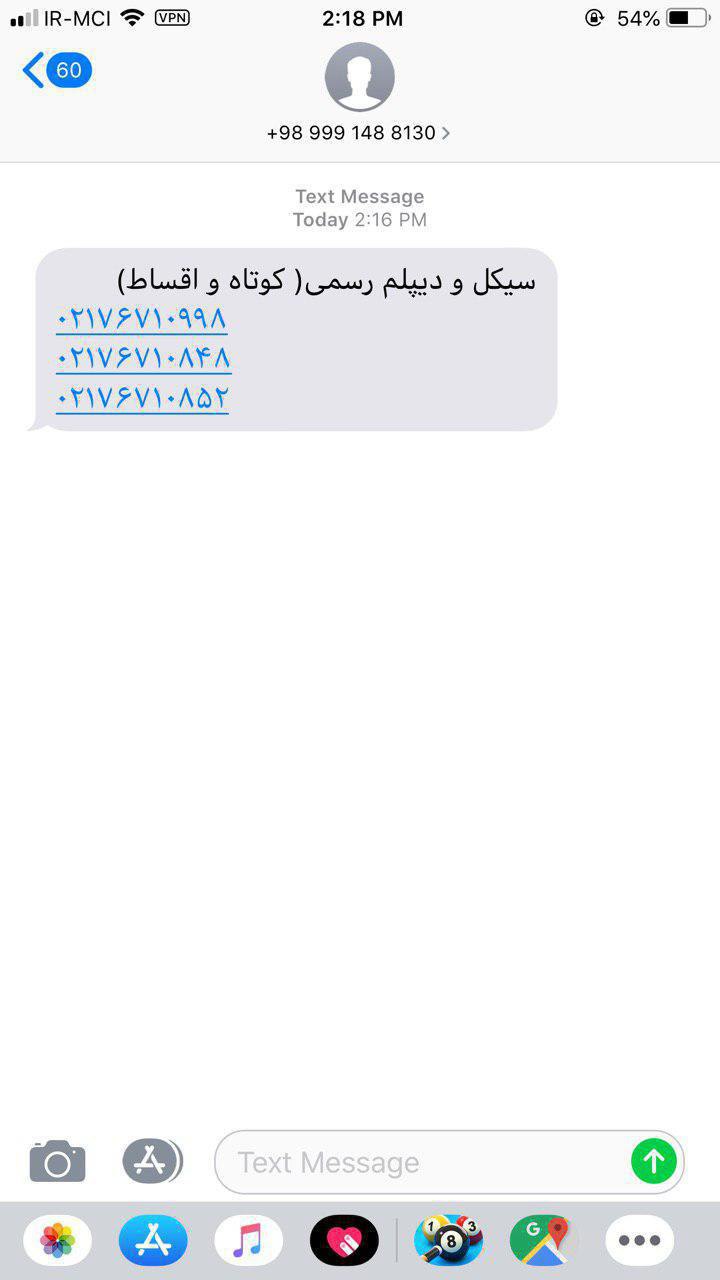Open the camera to attach a photo
This screenshot has height=1280, width=720.
[x=57, y=1162]
